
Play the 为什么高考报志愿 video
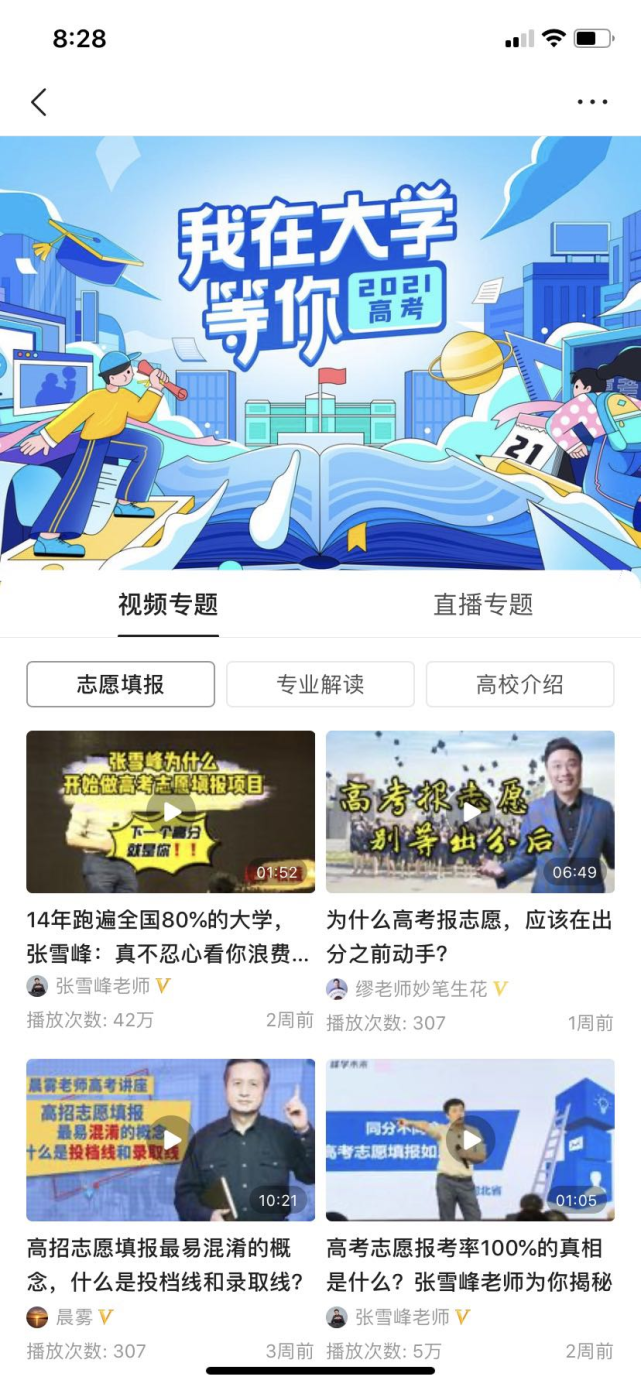470,811
